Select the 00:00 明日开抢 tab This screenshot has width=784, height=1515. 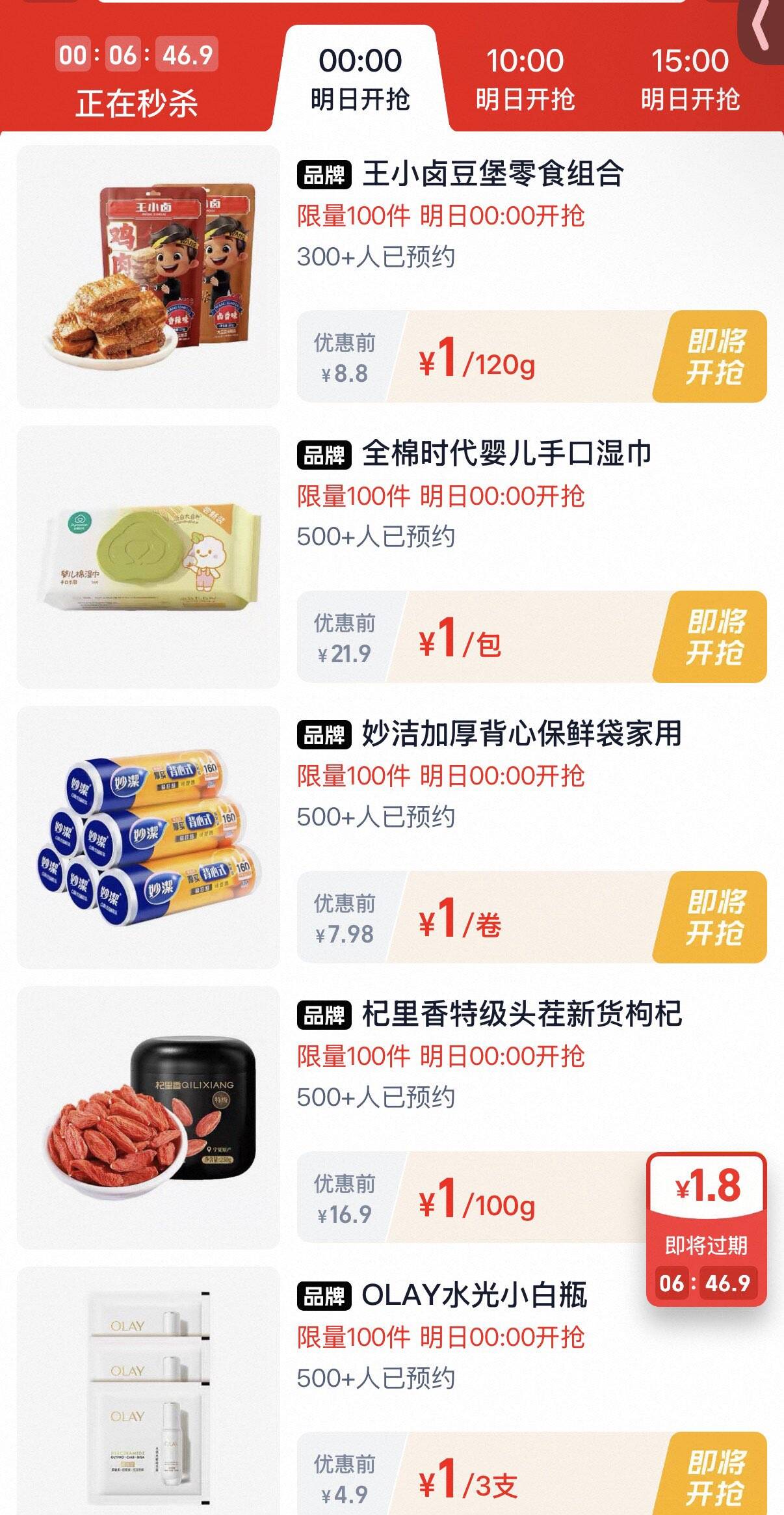pyautogui.click(x=360, y=78)
